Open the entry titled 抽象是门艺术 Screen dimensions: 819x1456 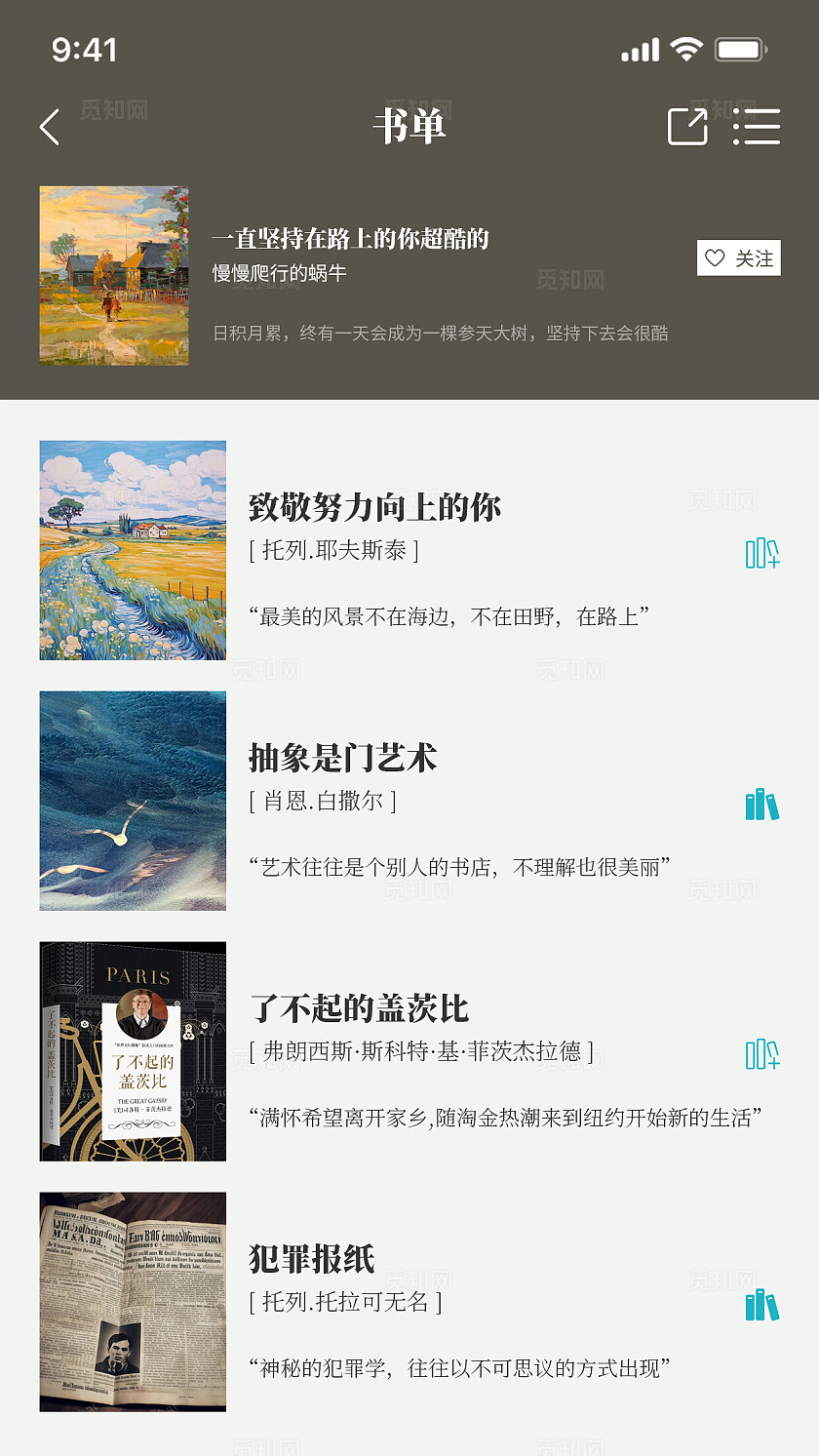tap(341, 758)
